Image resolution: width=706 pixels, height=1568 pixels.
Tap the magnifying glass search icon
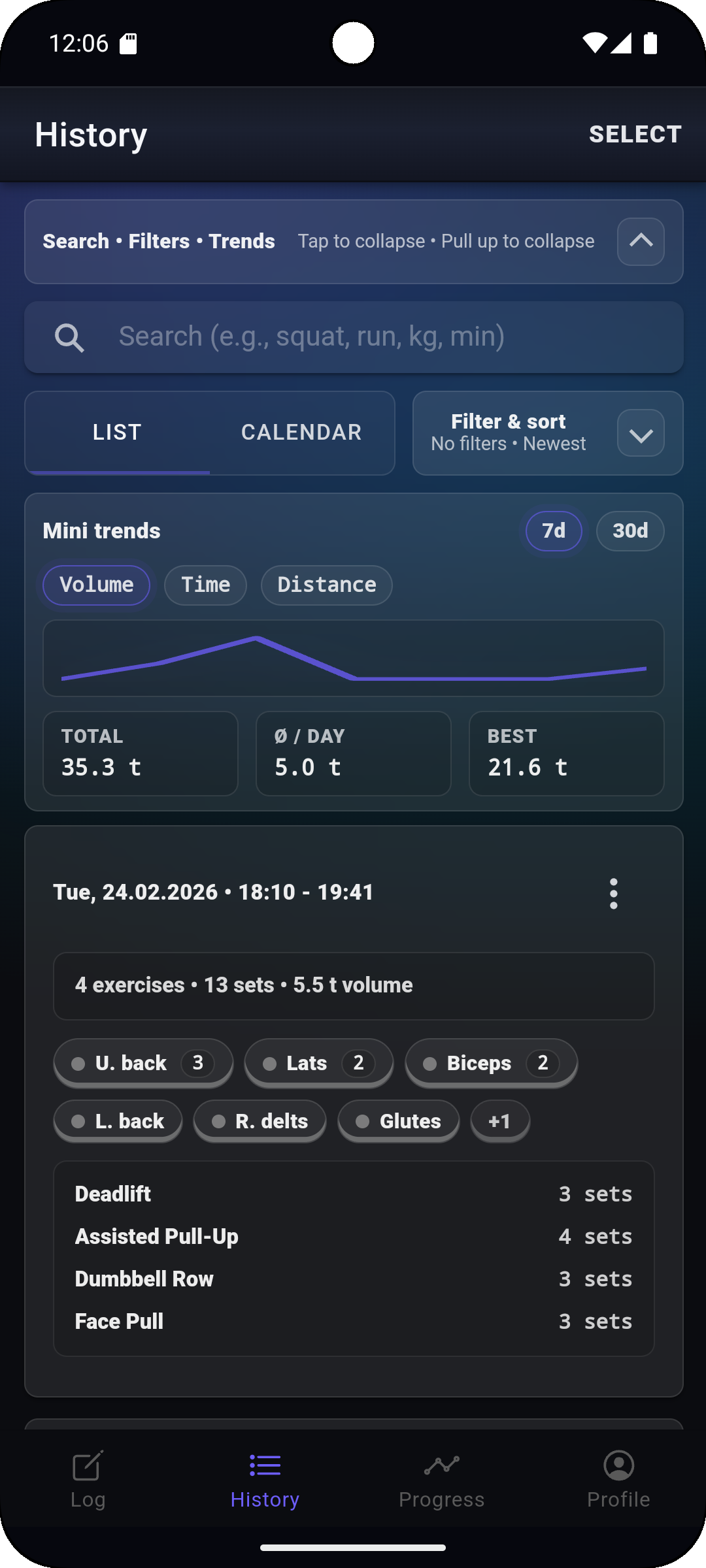[71, 337]
